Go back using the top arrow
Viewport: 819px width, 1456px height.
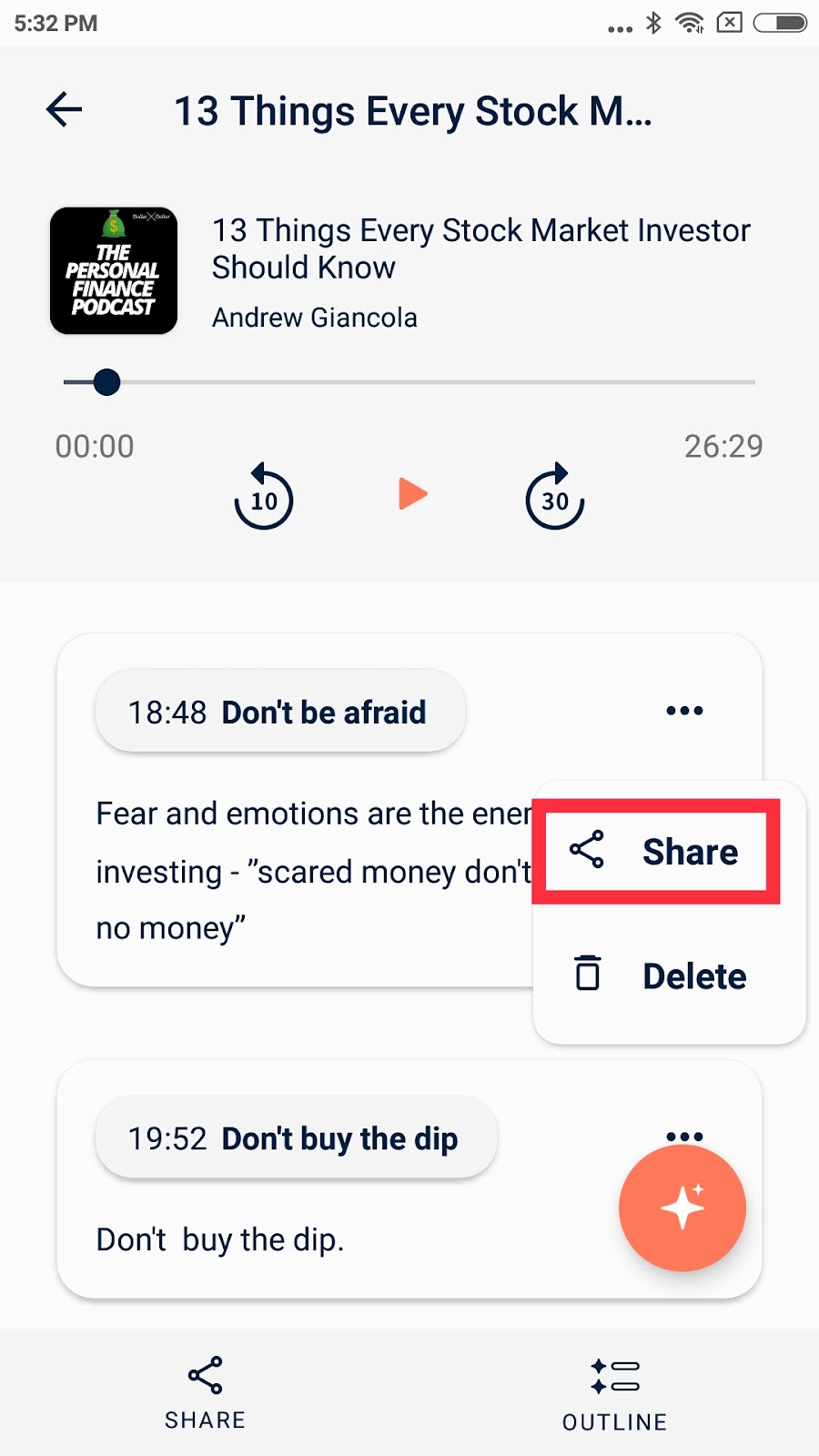(x=65, y=110)
